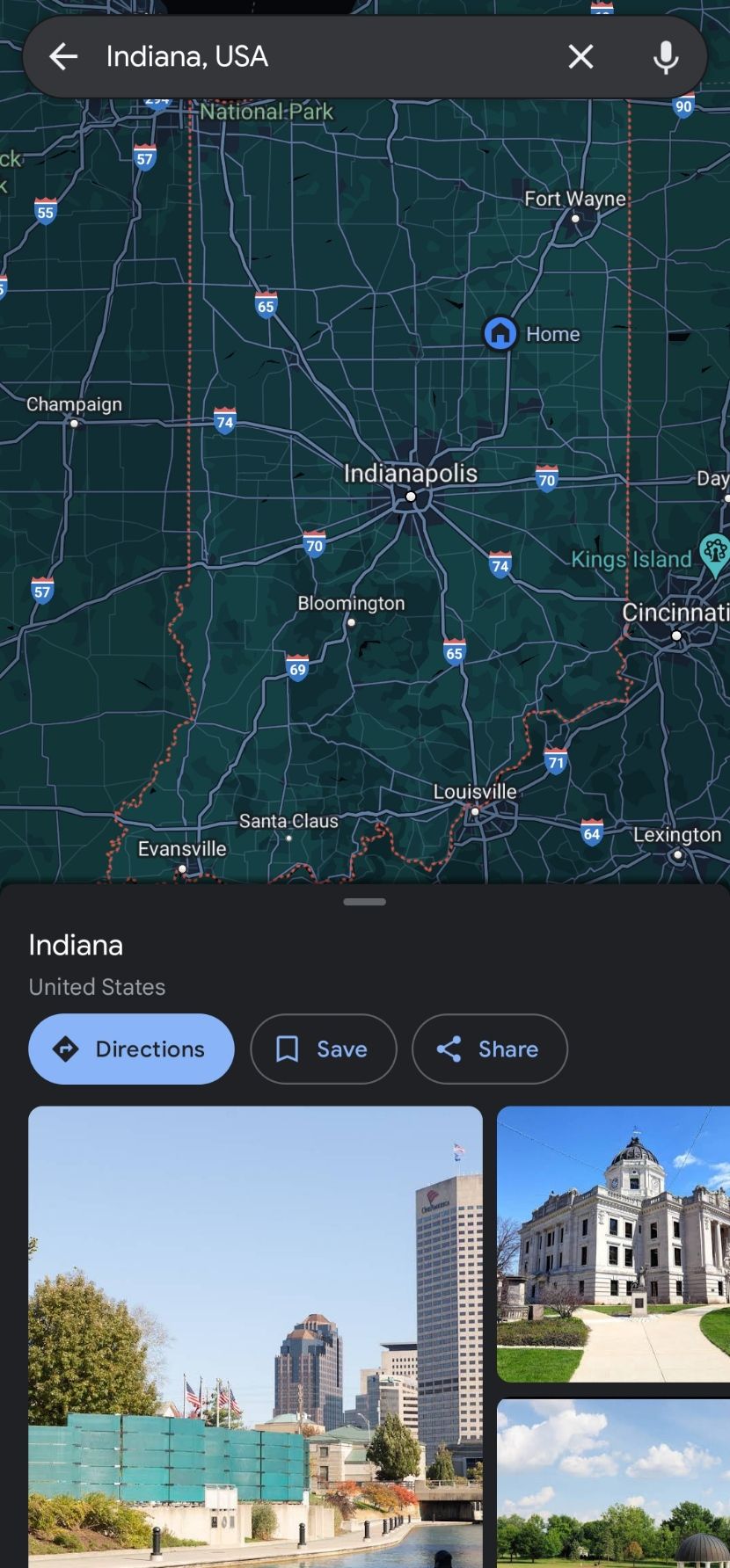
Task: Select the Kings Island map marker
Action: click(x=713, y=553)
